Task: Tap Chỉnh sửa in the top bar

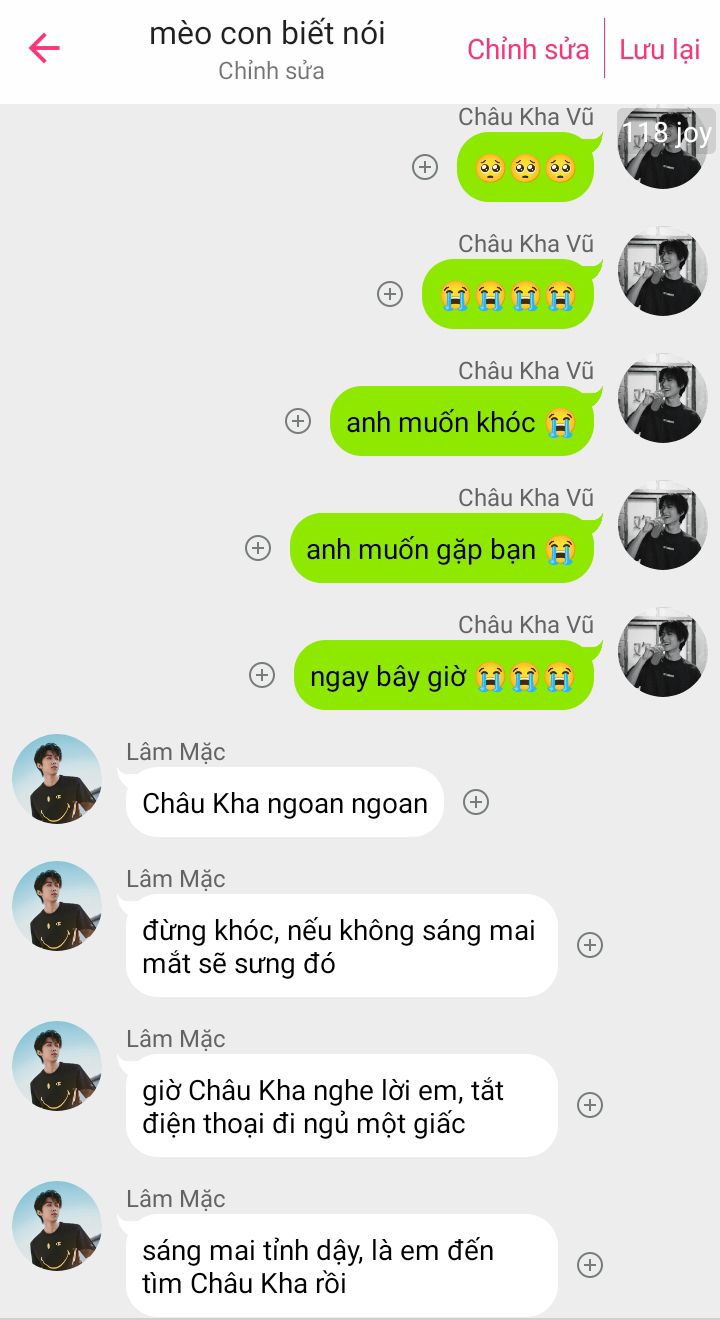Action: click(x=528, y=49)
